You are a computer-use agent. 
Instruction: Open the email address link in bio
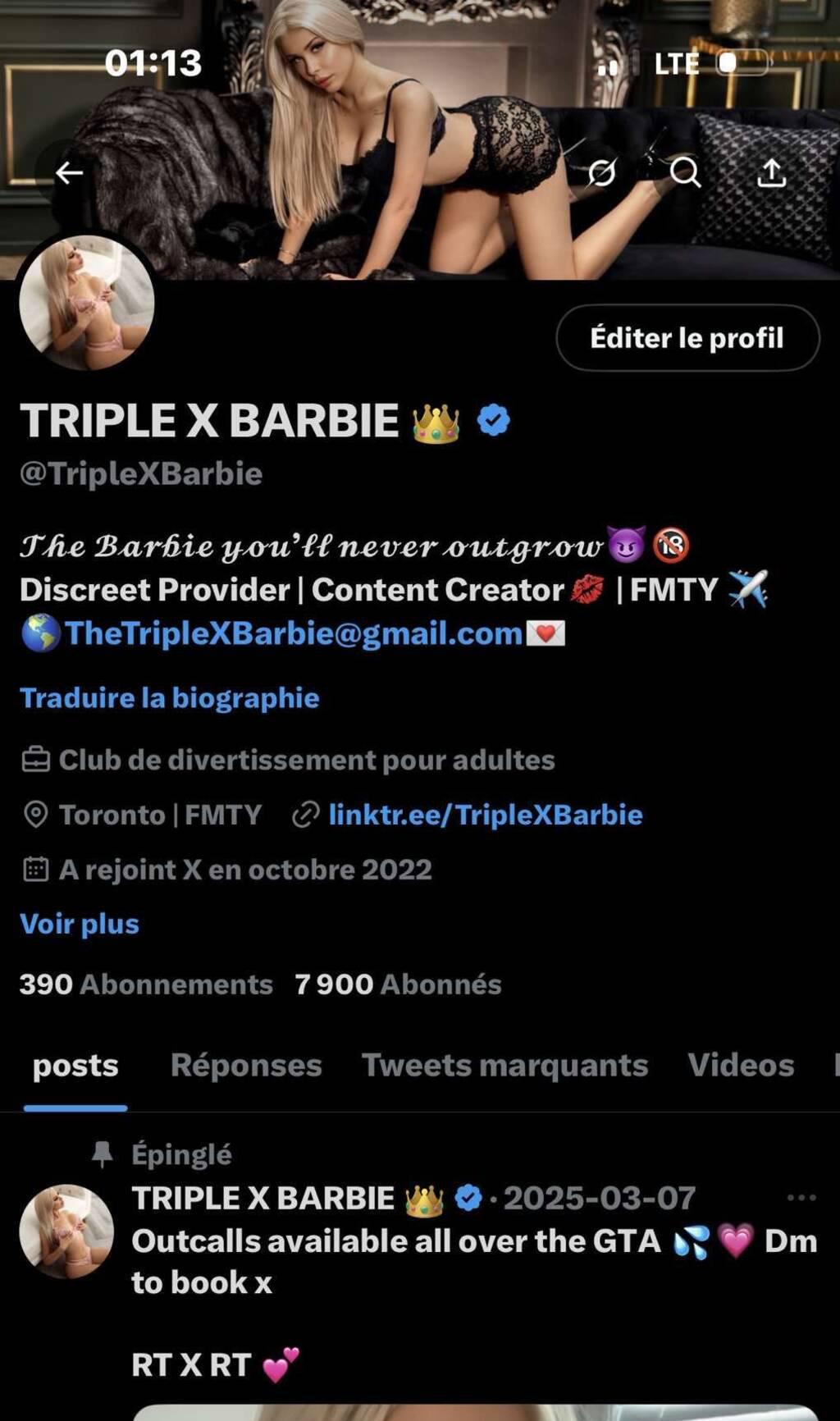[x=293, y=633]
